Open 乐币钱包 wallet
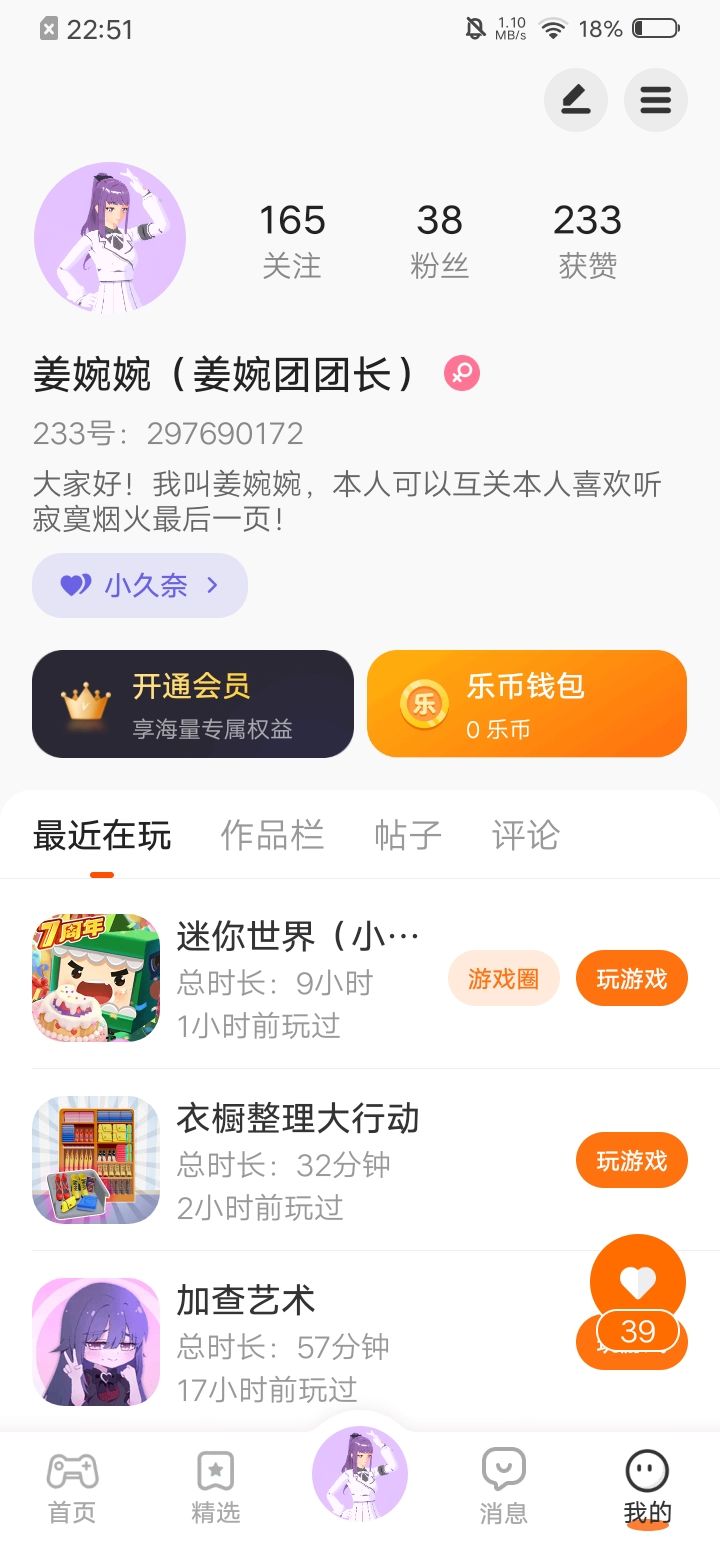The image size is (720, 1544). [526, 704]
